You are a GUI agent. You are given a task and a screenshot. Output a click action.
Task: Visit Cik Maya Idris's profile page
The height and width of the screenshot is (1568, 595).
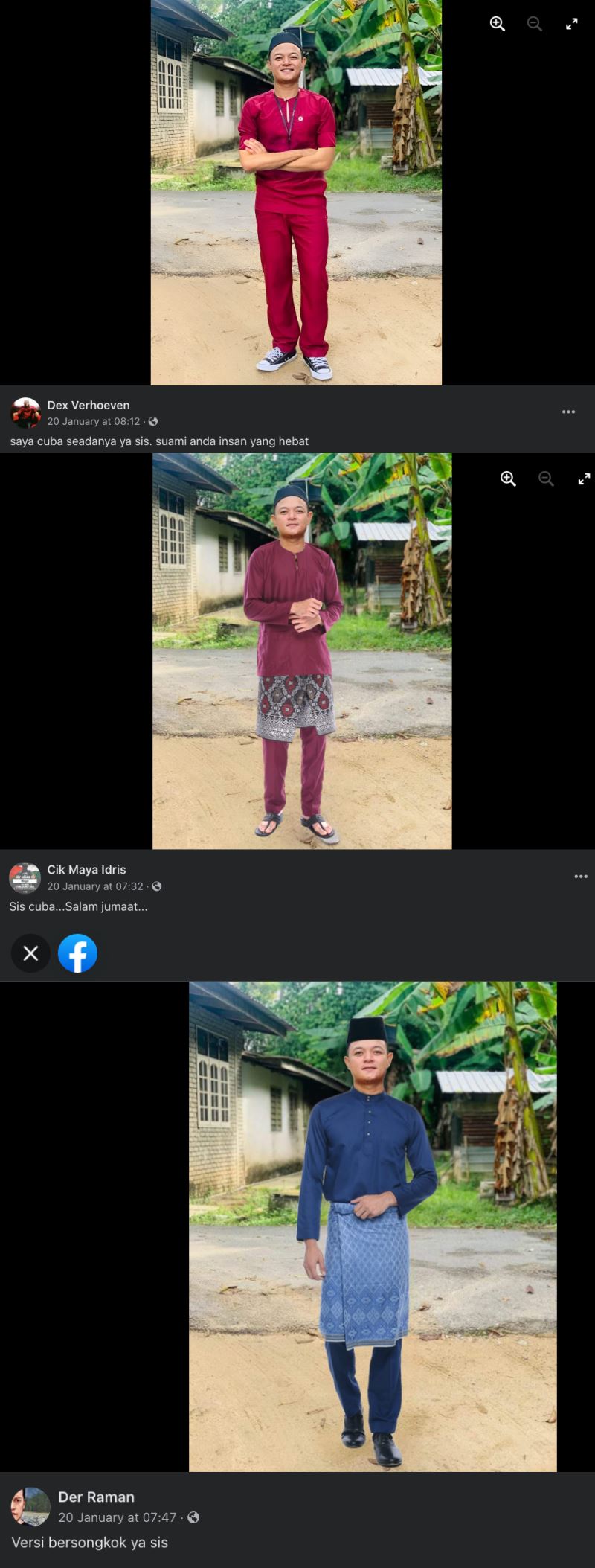(87, 869)
